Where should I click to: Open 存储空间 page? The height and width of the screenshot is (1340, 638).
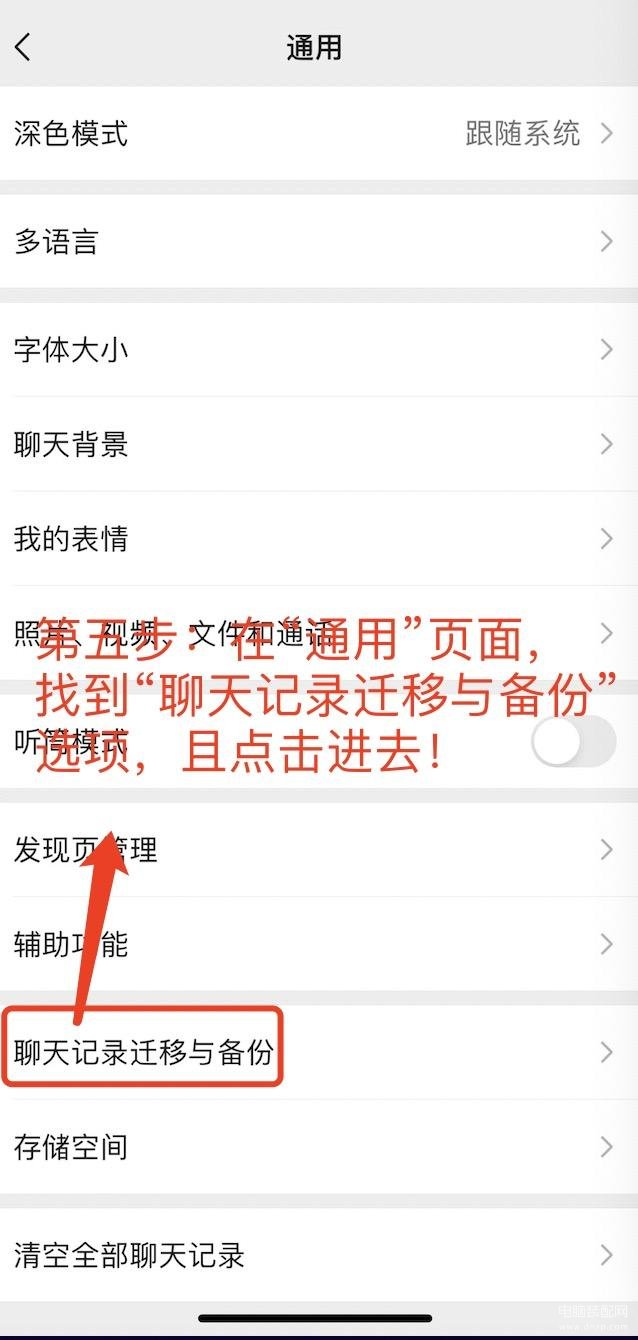tap(319, 1147)
